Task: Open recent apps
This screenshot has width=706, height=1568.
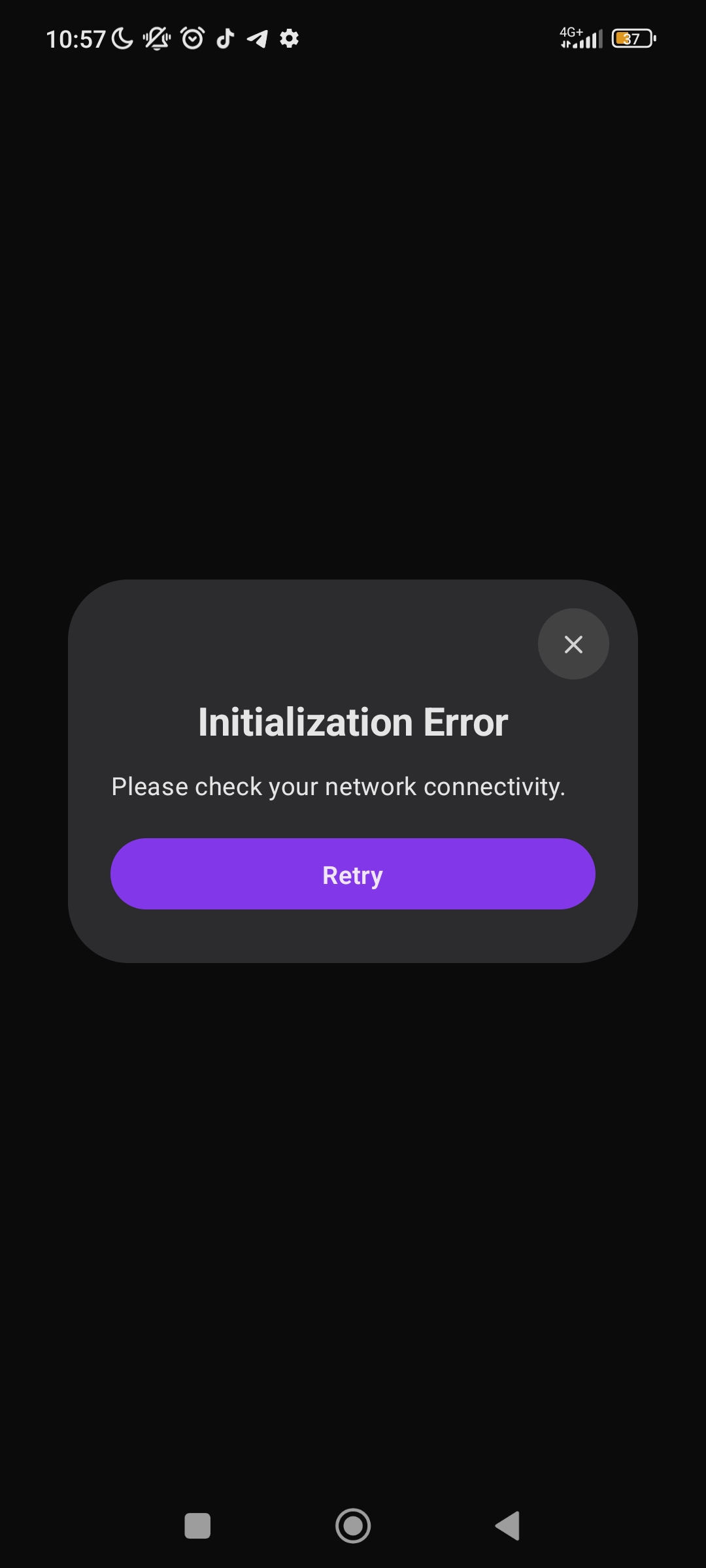Action: click(x=197, y=1526)
